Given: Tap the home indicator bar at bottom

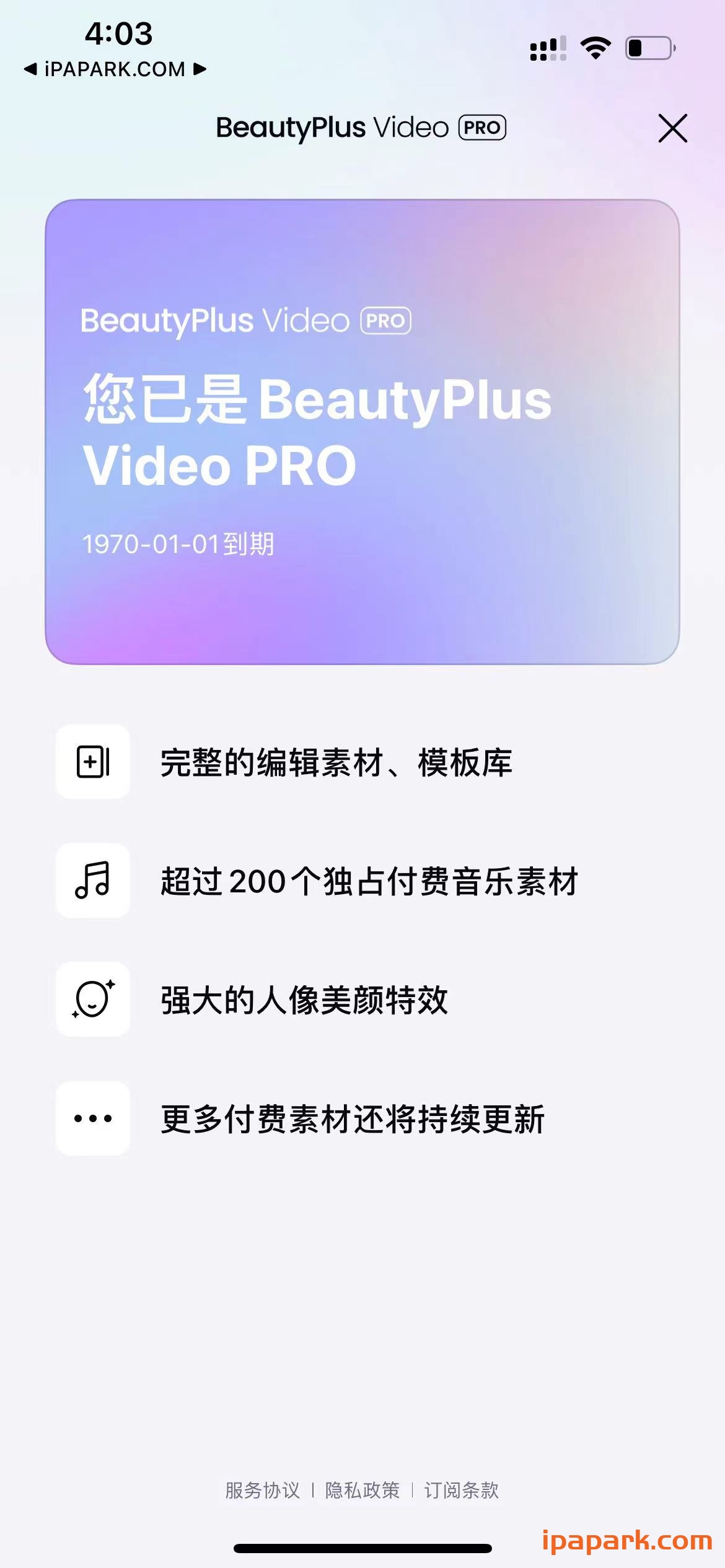Looking at the screenshot, I should pyautogui.click(x=362, y=1547).
